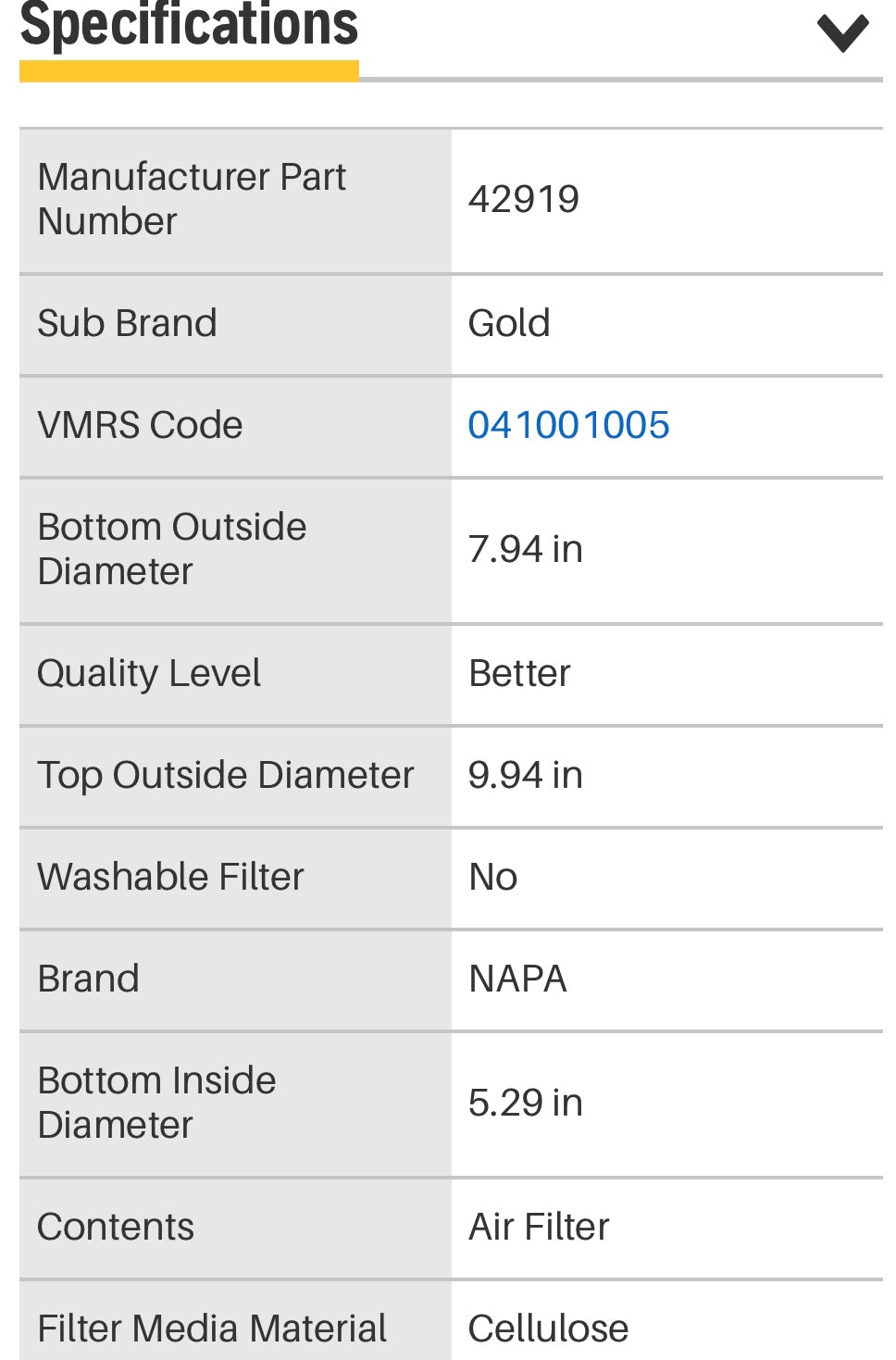Select the No value for Washable Filter
The height and width of the screenshot is (1360, 896).
[x=492, y=876]
